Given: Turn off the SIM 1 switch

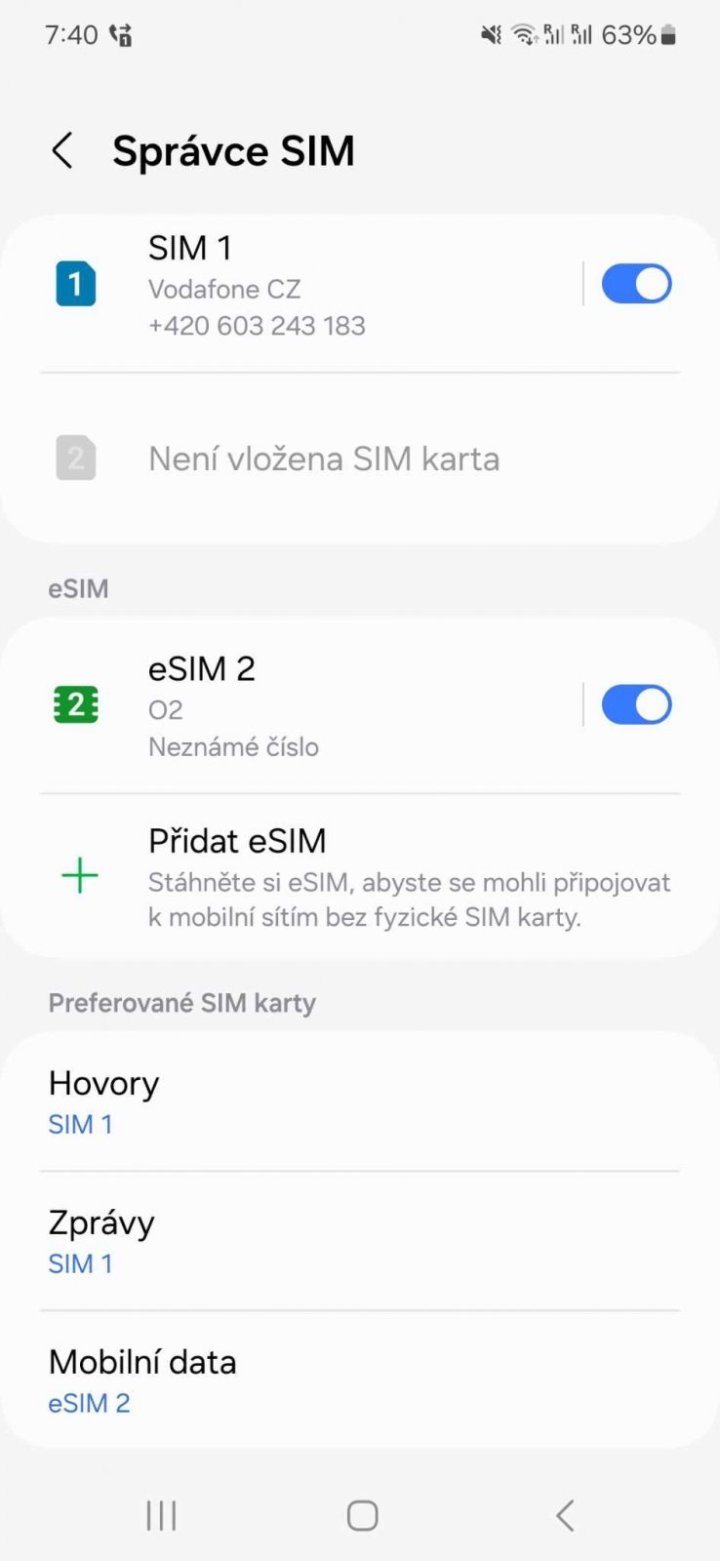Looking at the screenshot, I should [636, 285].
